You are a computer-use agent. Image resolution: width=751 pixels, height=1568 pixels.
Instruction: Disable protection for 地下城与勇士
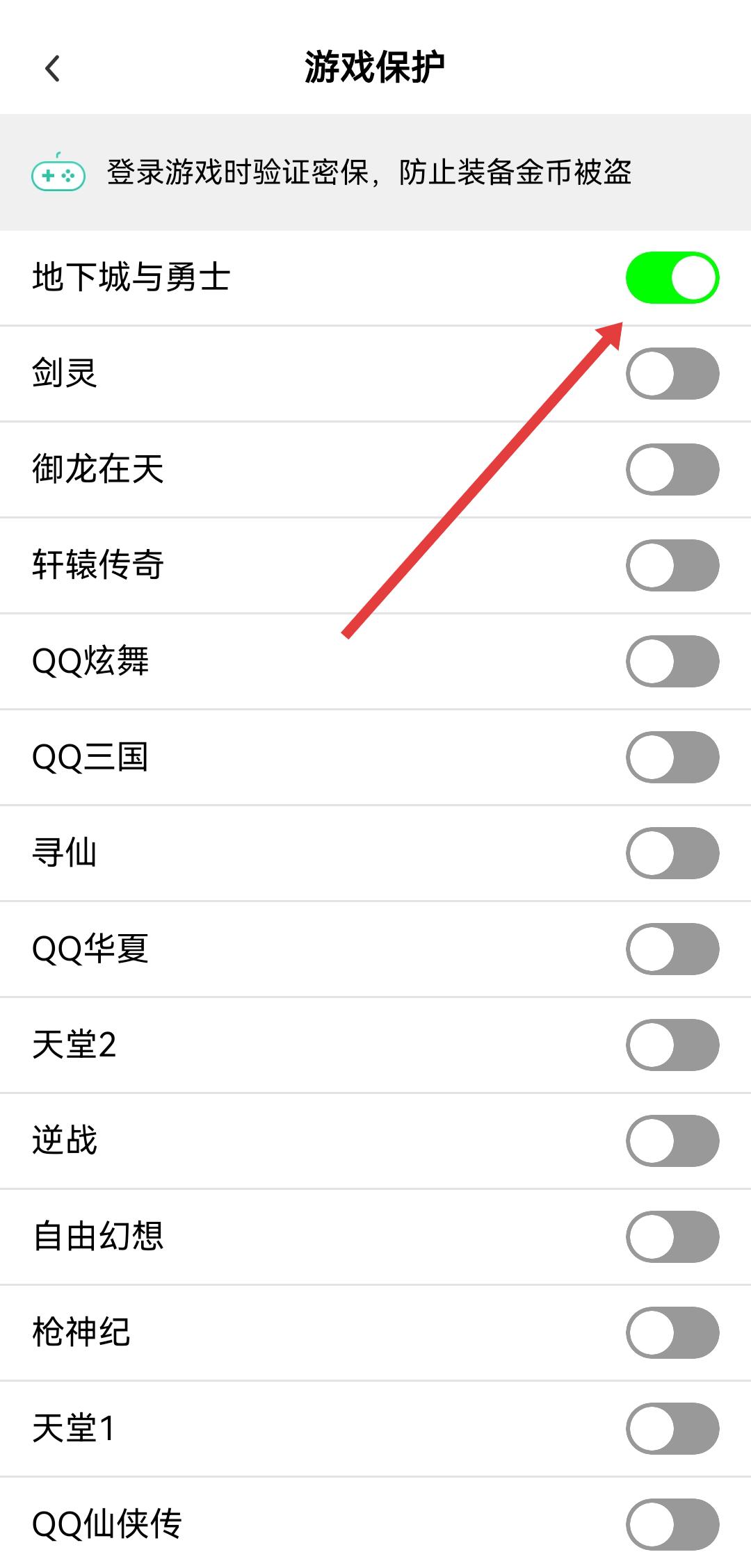click(x=672, y=278)
